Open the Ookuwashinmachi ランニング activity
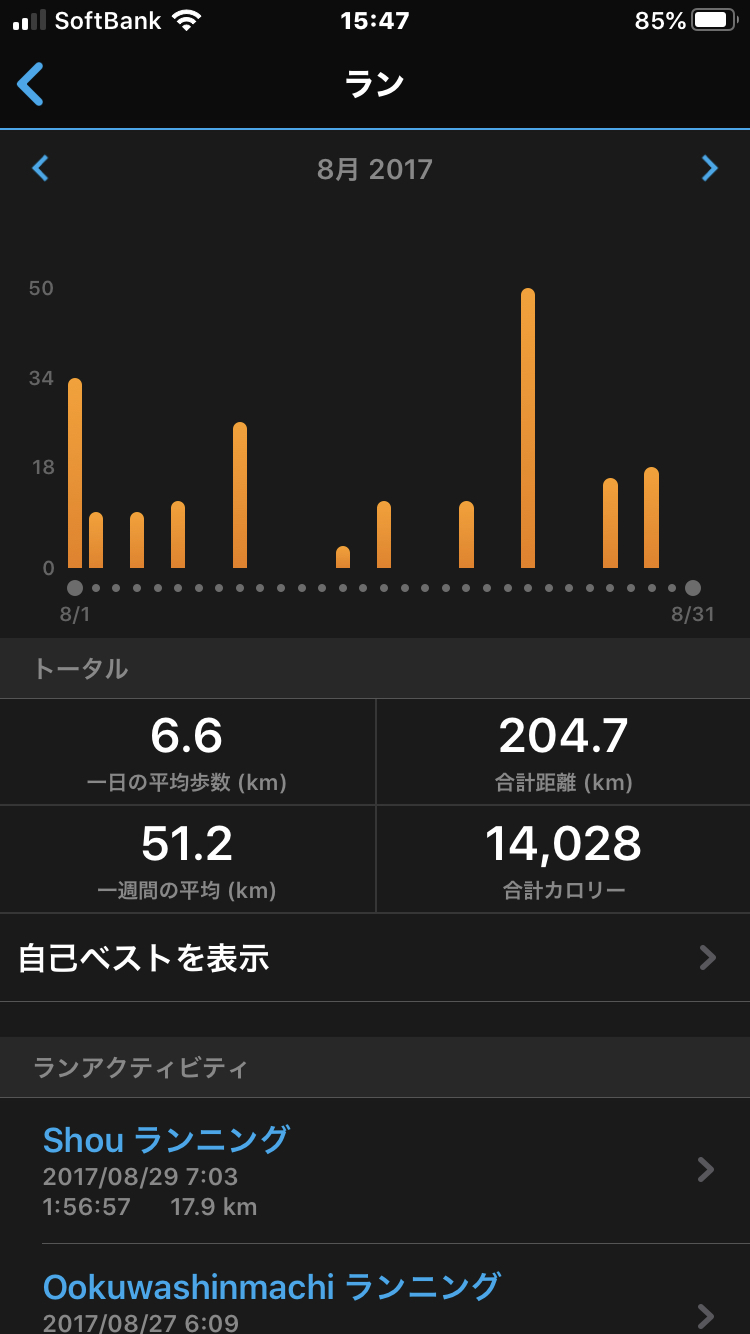The height and width of the screenshot is (1334, 750). click(375, 1290)
